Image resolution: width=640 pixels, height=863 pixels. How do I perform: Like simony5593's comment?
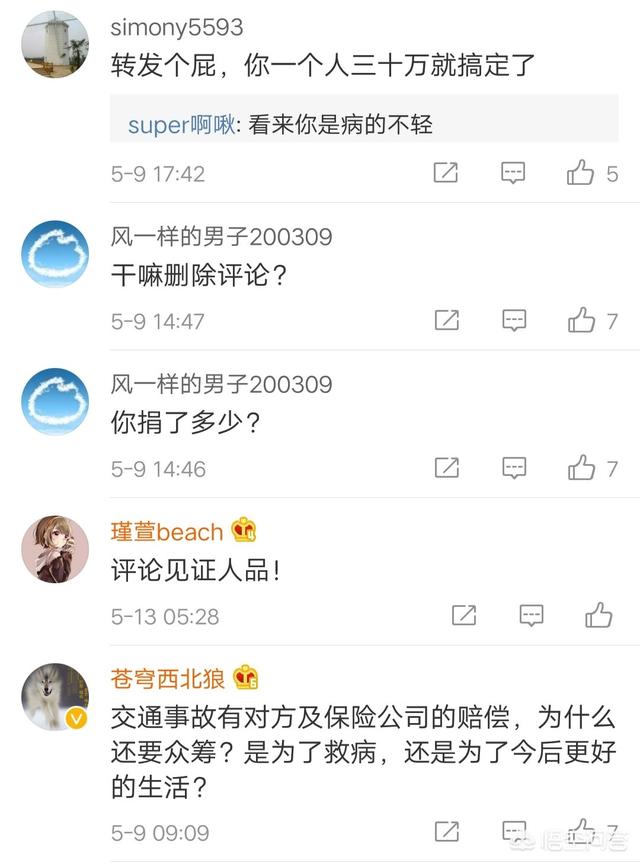point(581,173)
